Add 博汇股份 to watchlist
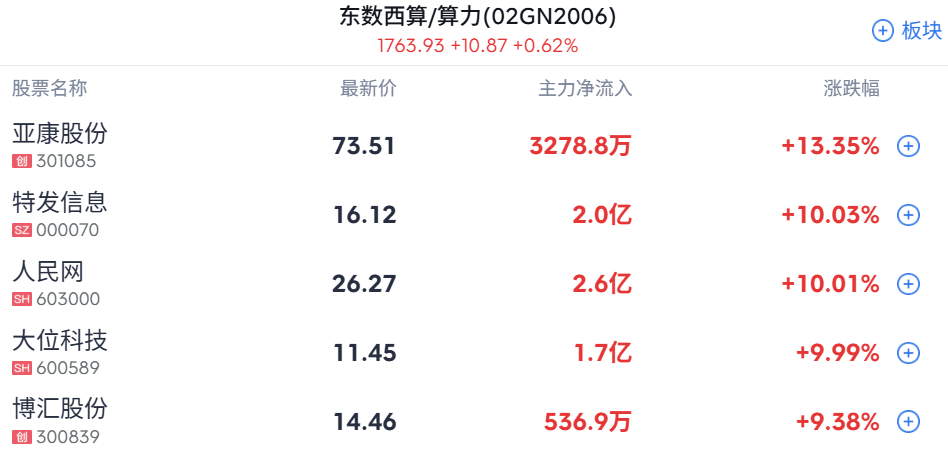The width and height of the screenshot is (948, 456). 908,422
